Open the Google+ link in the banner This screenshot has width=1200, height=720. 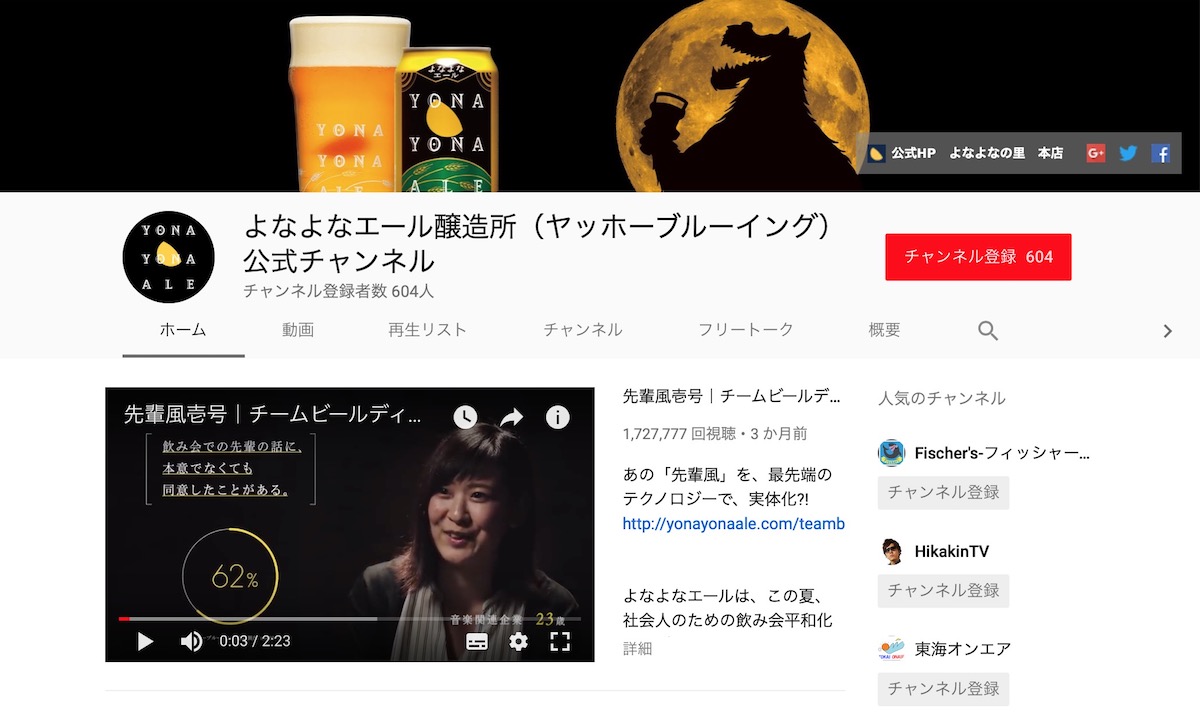pos(1095,153)
